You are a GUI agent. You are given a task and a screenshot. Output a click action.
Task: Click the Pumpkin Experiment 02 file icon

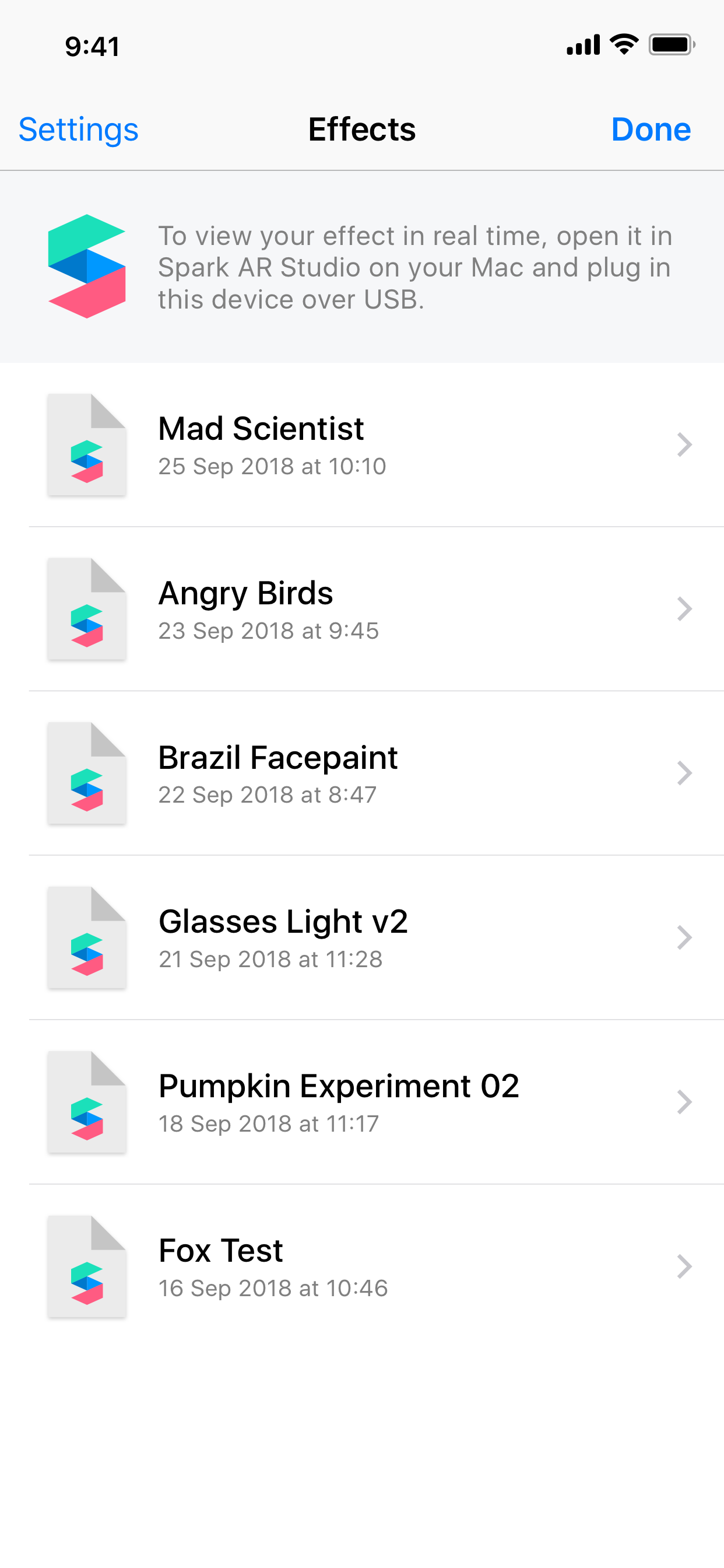(x=86, y=1102)
